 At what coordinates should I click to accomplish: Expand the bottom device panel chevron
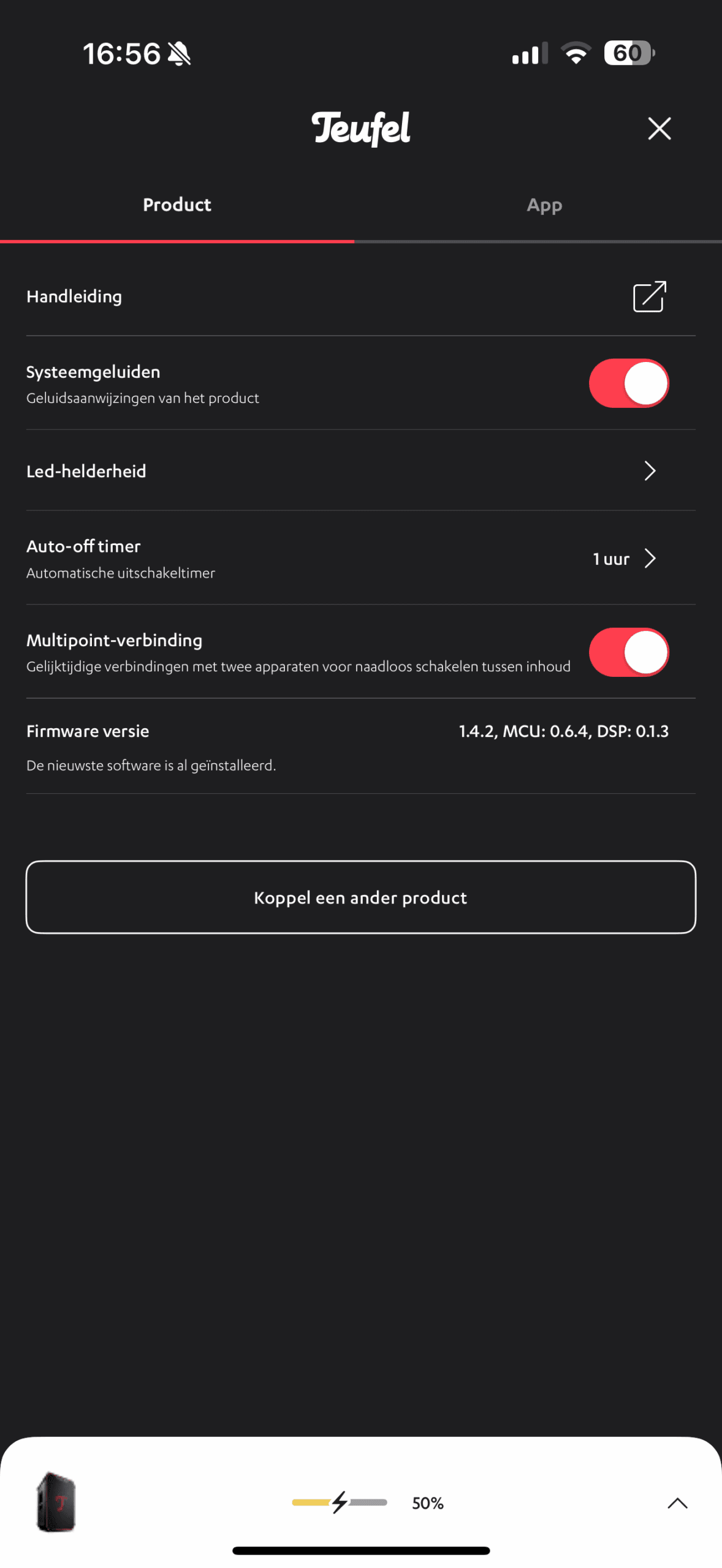tap(677, 1503)
